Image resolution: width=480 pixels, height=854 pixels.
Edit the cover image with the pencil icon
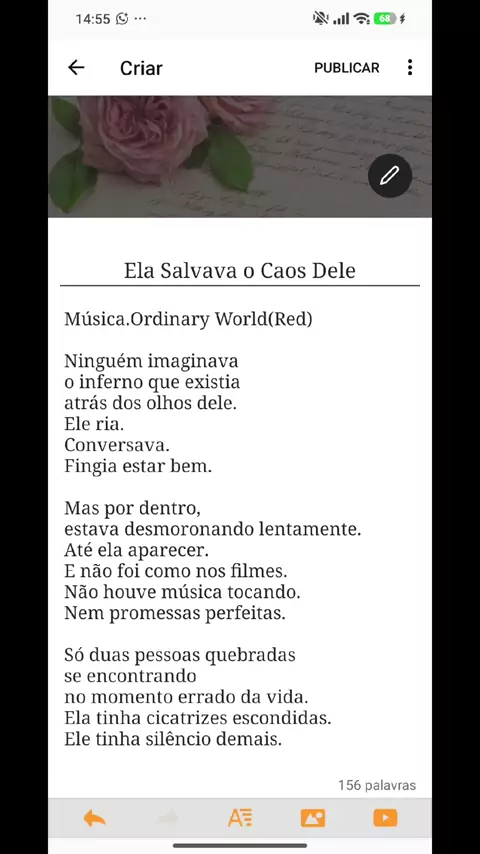pyautogui.click(x=390, y=175)
